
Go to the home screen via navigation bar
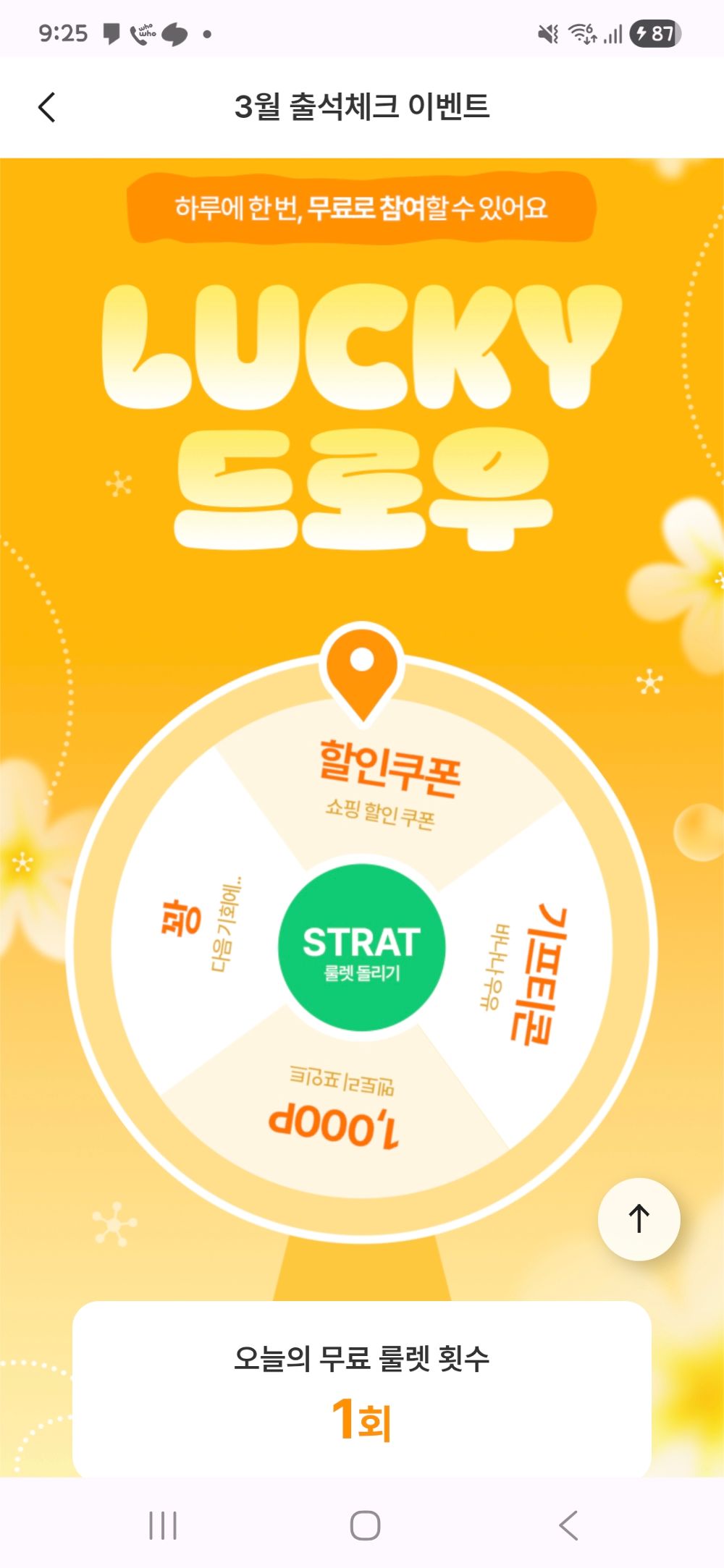click(x=365, y=1525)
